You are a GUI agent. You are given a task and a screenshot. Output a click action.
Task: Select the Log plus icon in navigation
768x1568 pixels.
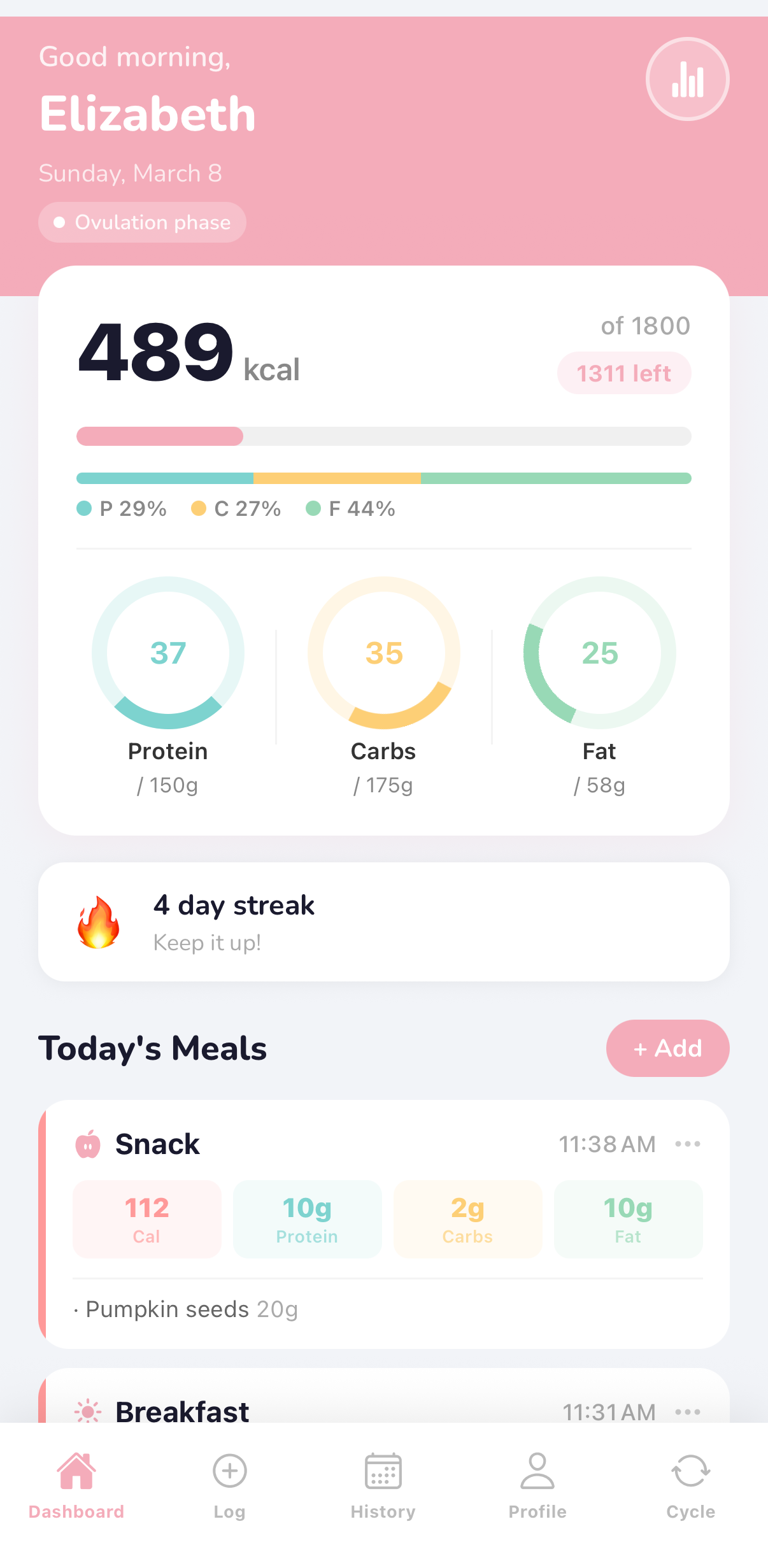[x=229, y=1471]
